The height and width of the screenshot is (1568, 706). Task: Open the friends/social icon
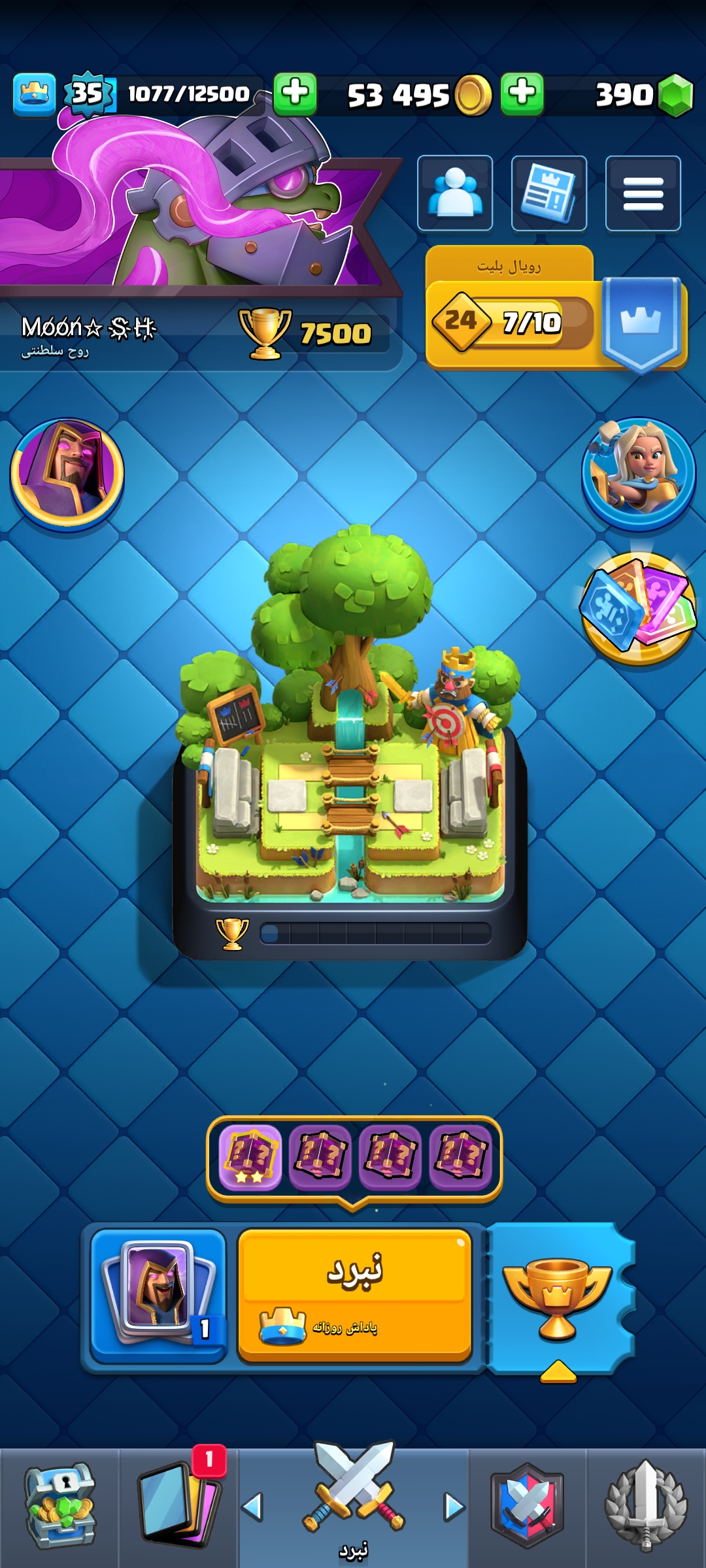455,193
